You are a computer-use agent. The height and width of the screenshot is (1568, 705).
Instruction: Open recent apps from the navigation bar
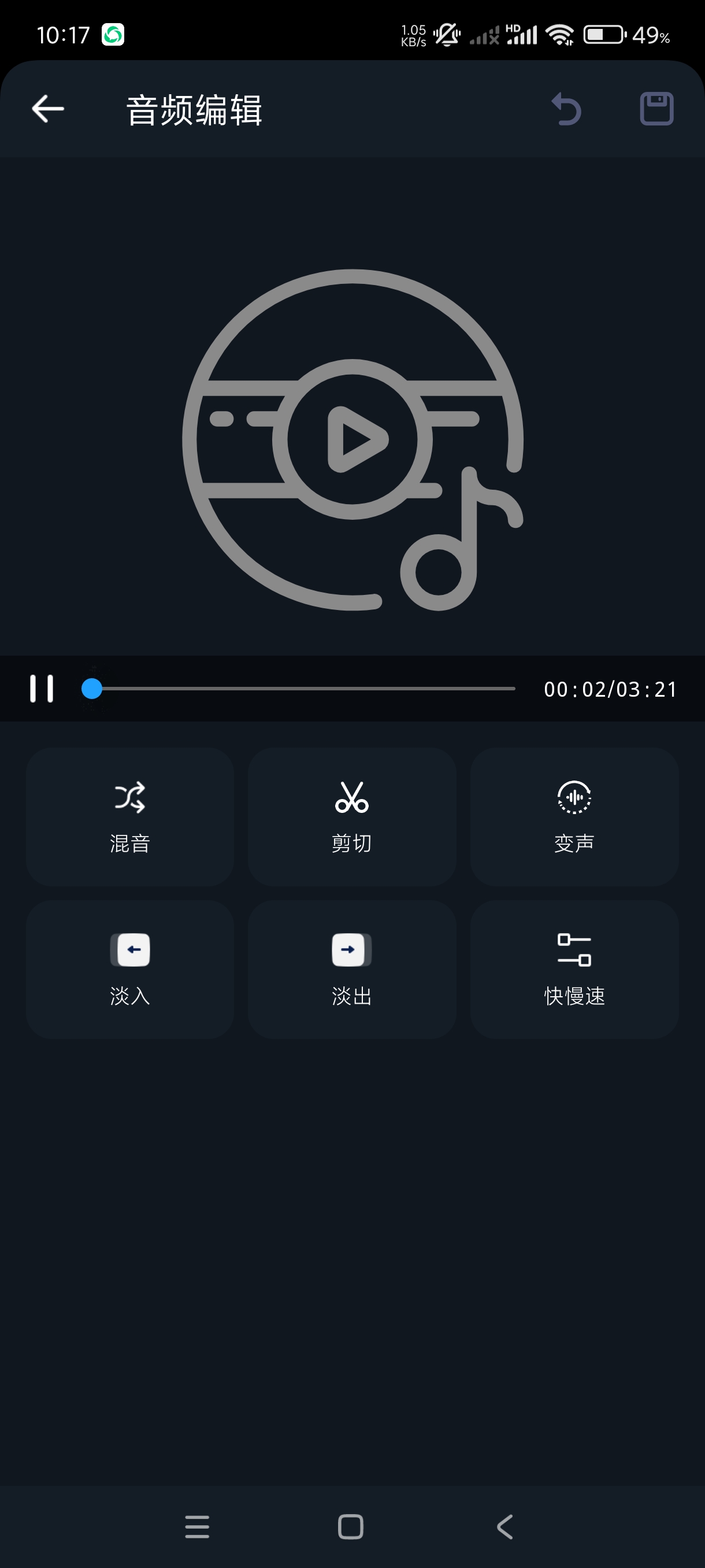click(197, 1526)
